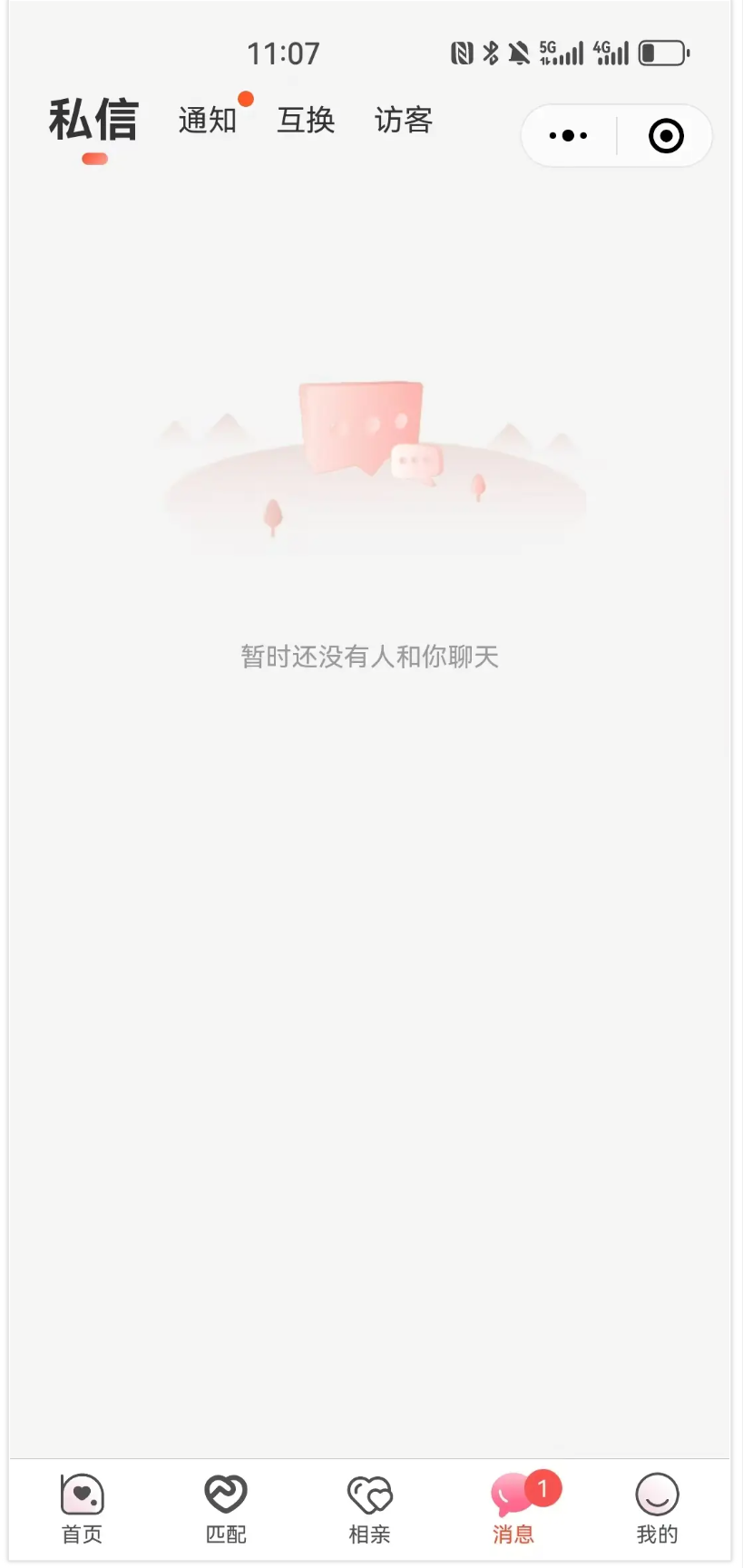Viewport: 743px width, 1568px height.
Task: Switch to the 通知 tab
Action: pos(208,120)
